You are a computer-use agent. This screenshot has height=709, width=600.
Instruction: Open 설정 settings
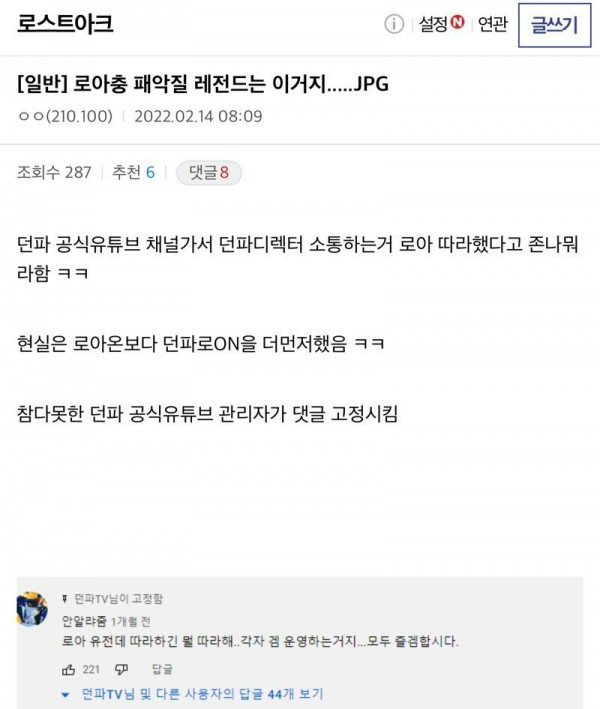[439, 24]
